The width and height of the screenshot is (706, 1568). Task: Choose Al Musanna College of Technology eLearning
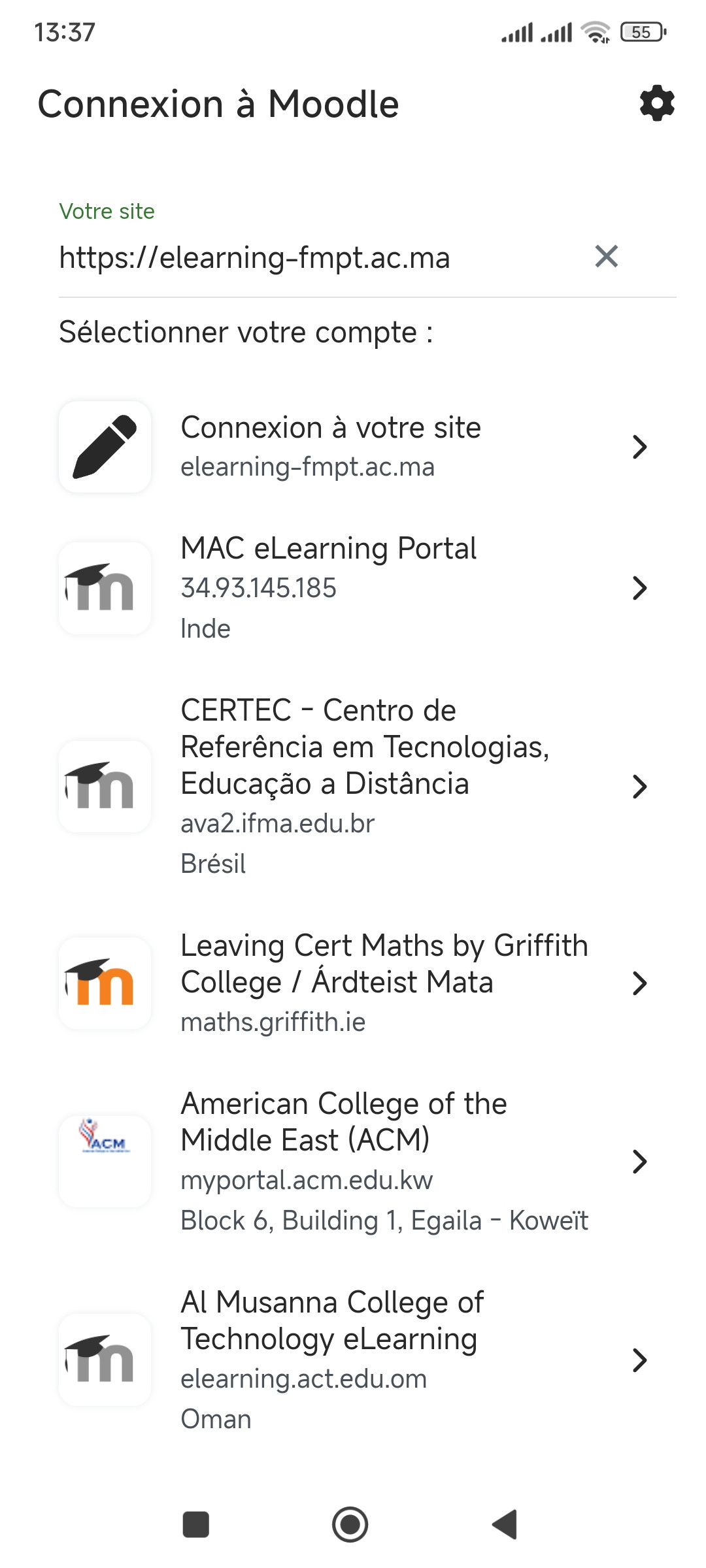(x=353, y=1360)
